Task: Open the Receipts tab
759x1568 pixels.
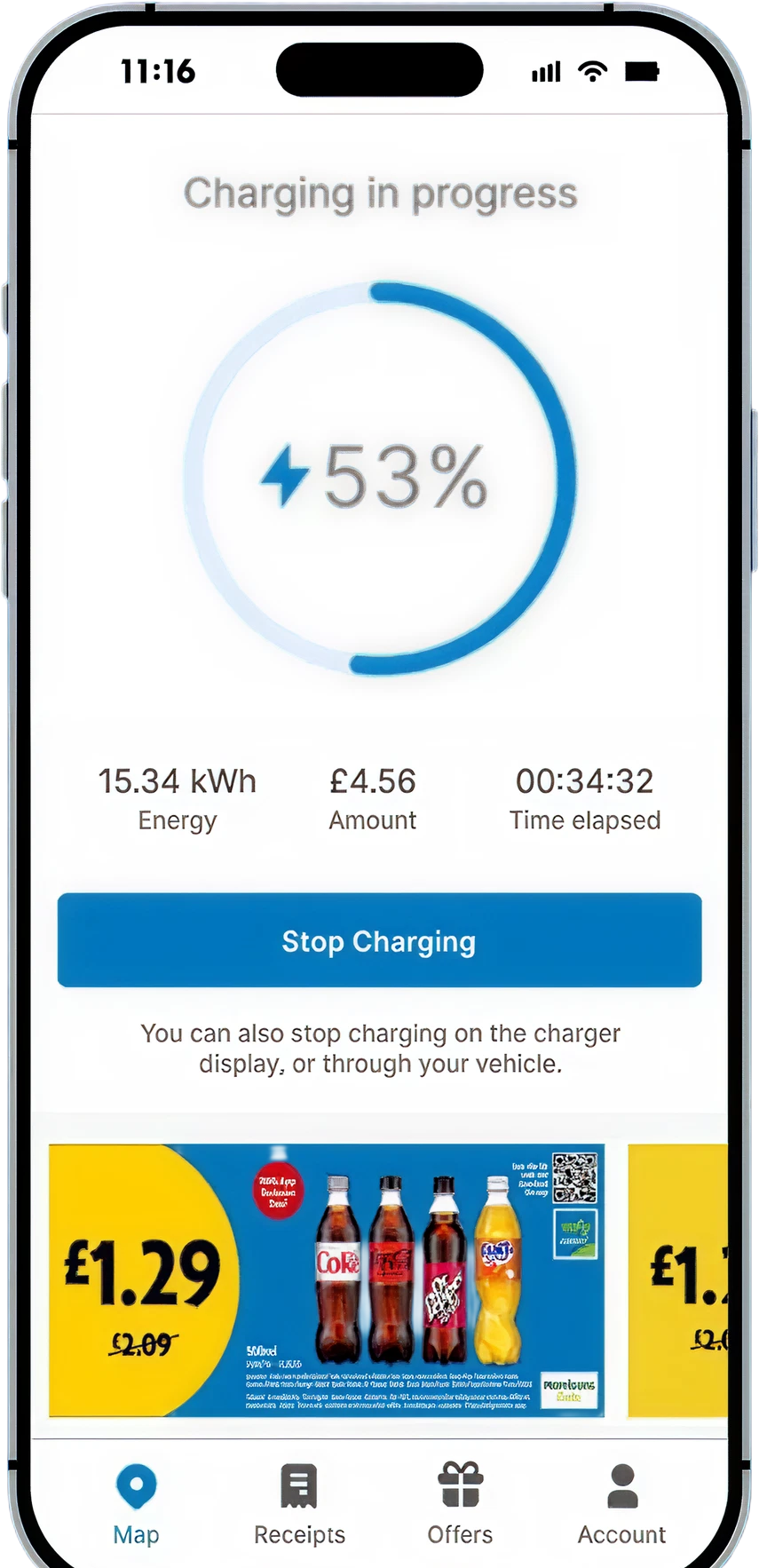Action: [299, 1504]
